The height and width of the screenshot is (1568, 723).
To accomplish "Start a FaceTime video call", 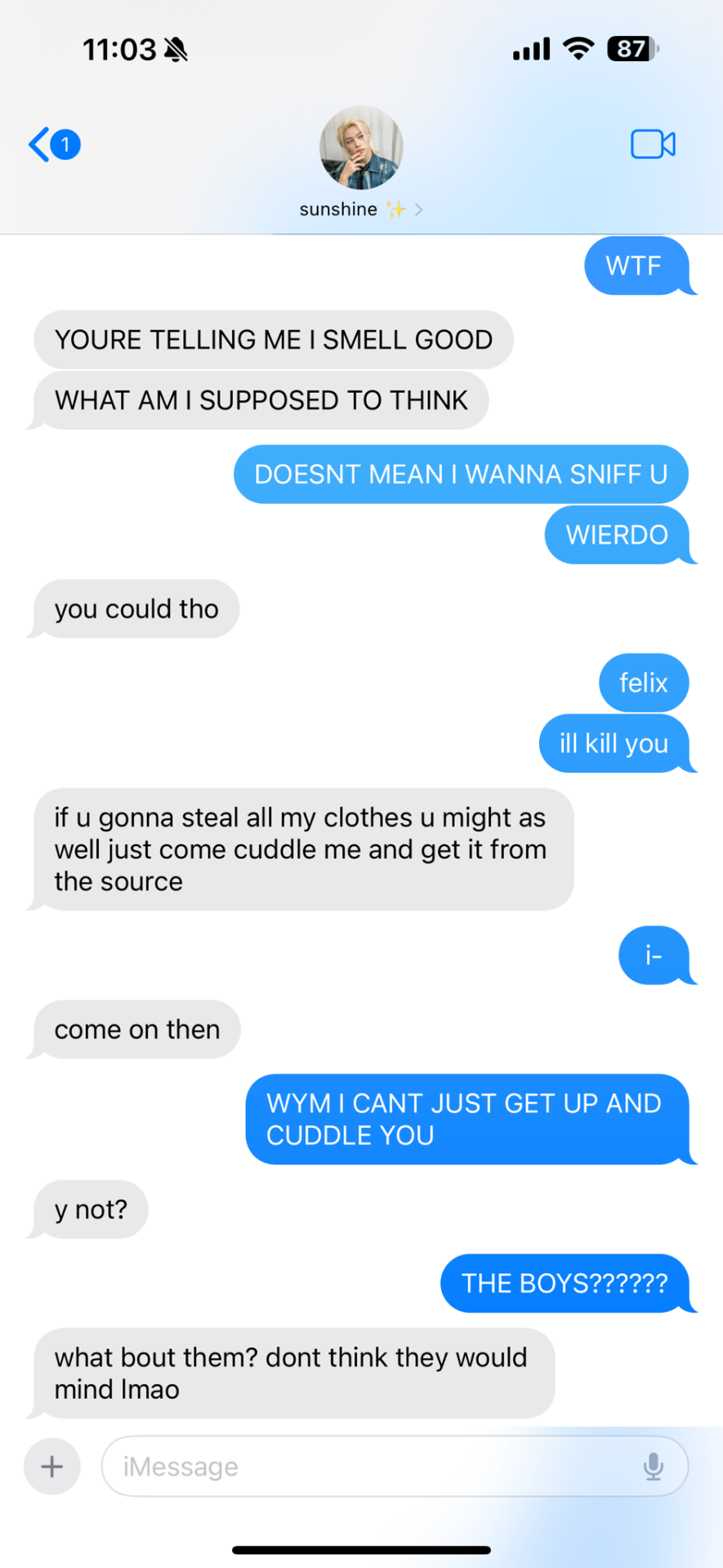I will tap(652, 145).
